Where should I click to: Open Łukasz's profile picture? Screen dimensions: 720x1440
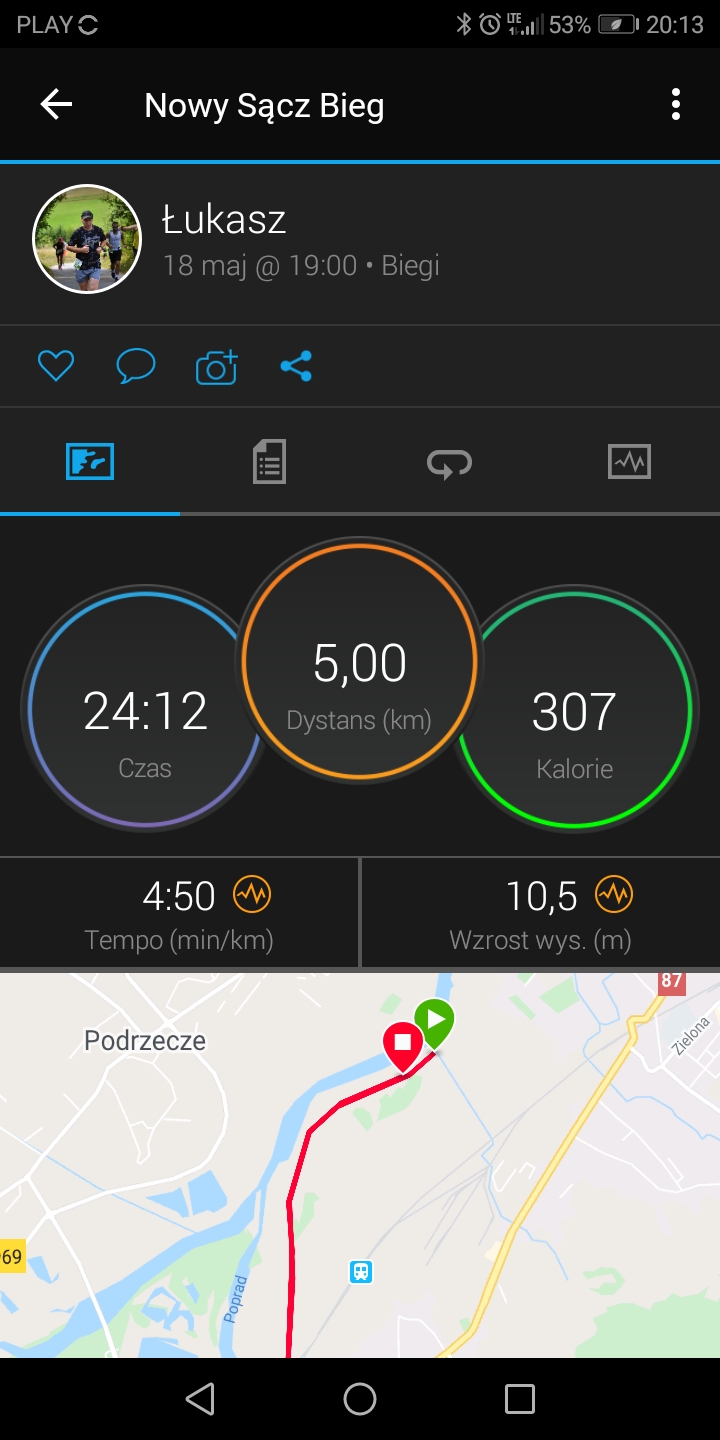[87, 239]
